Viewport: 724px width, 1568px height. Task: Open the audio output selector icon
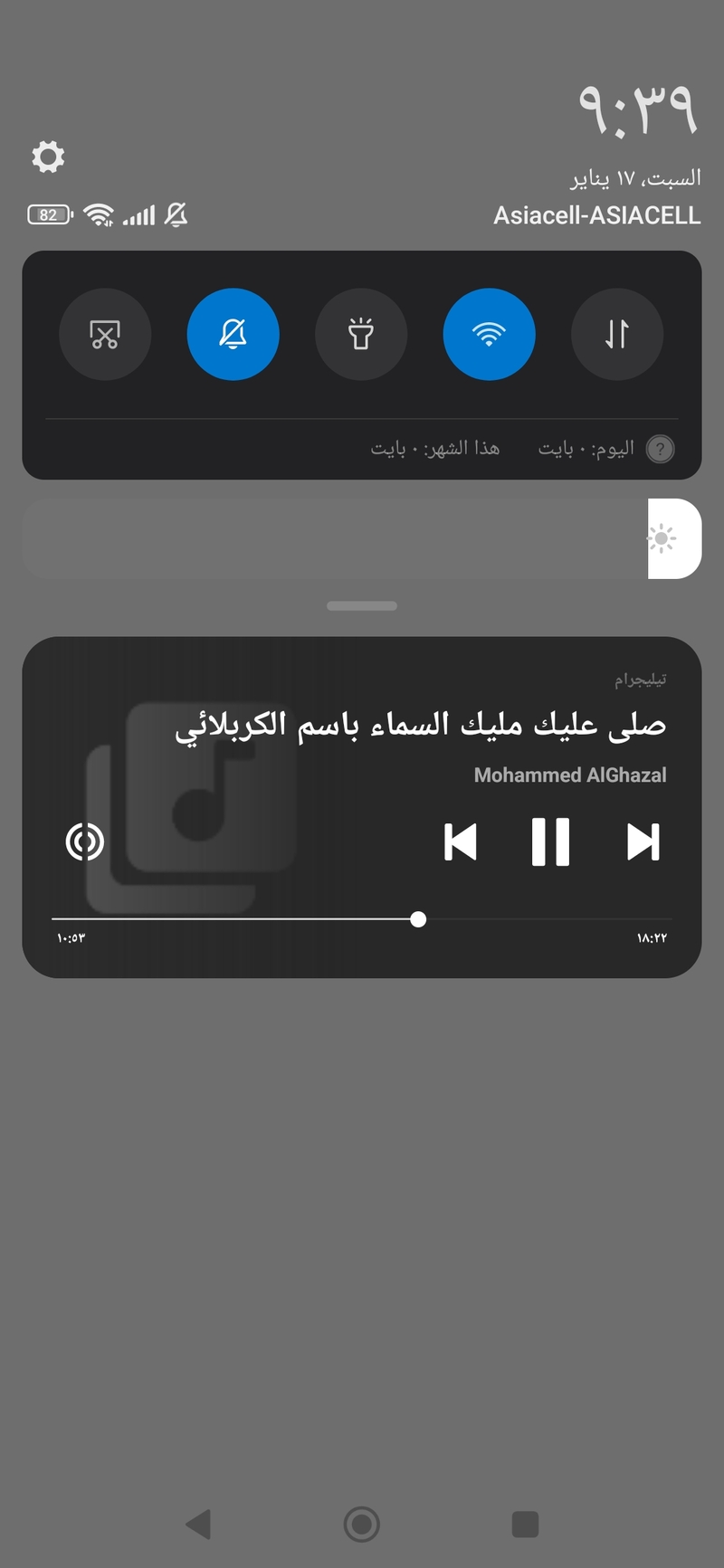[85, 842]
